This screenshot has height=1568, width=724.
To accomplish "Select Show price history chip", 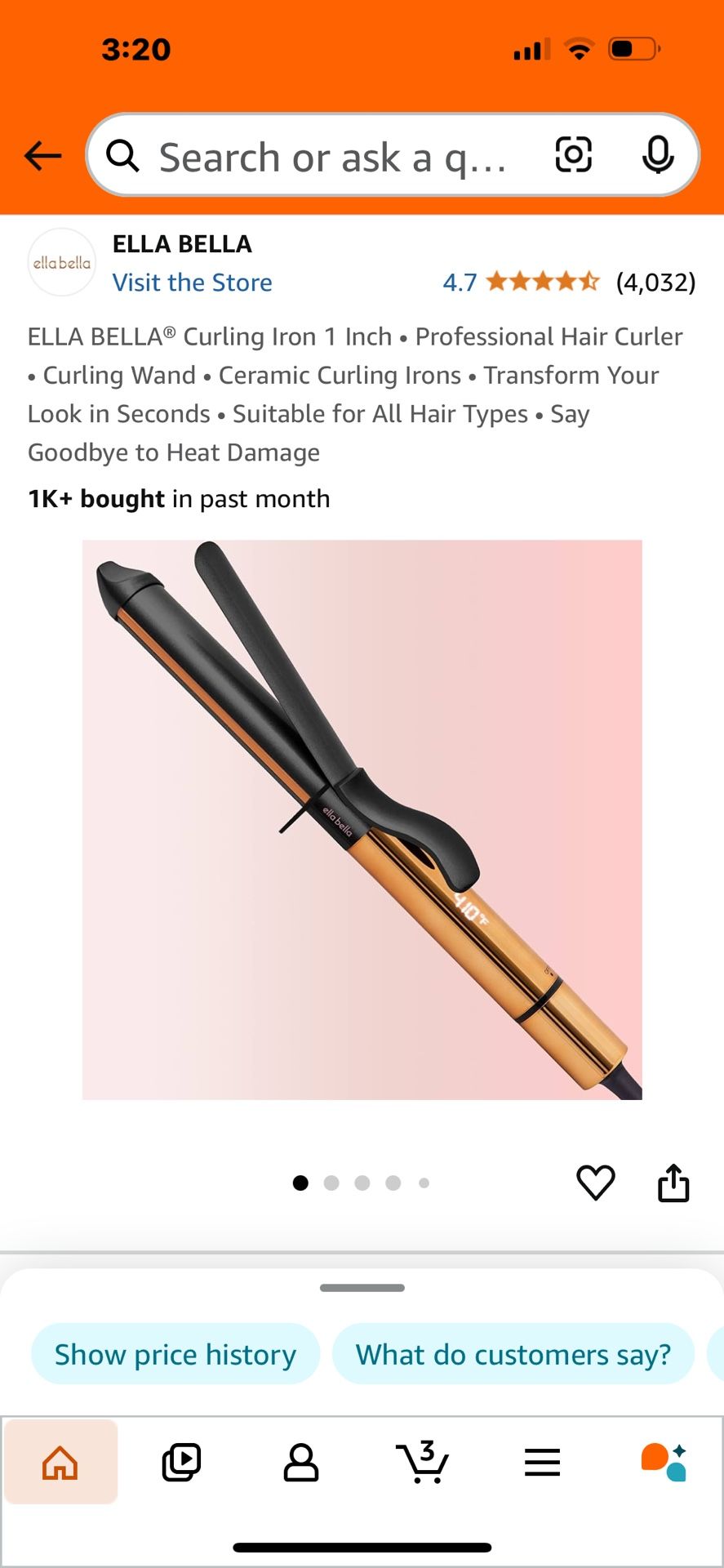I will pos(175,1354).
